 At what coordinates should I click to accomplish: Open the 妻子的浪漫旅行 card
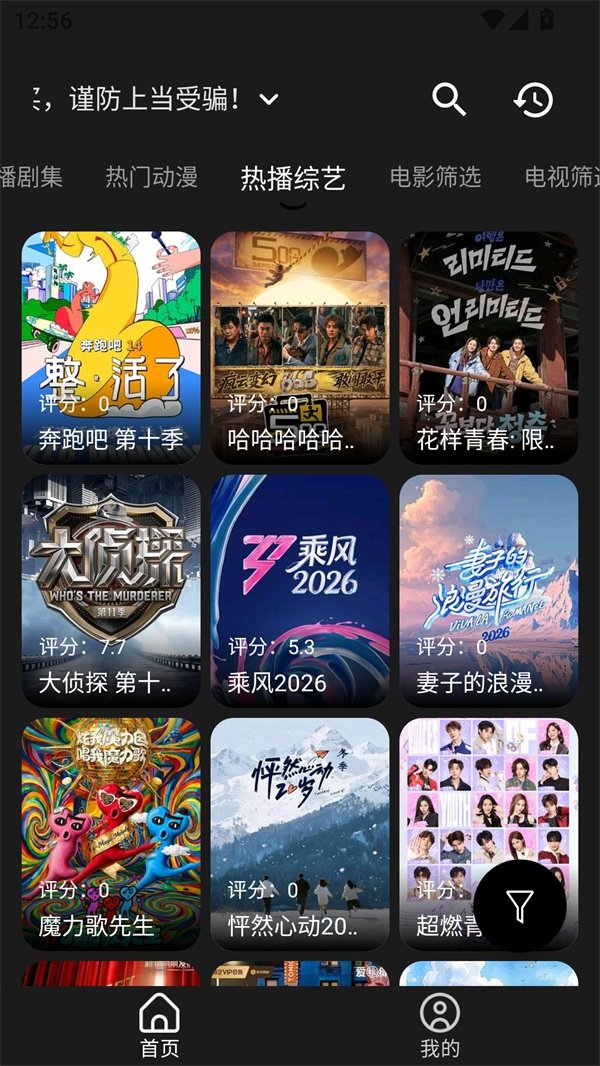click(489, 591)
